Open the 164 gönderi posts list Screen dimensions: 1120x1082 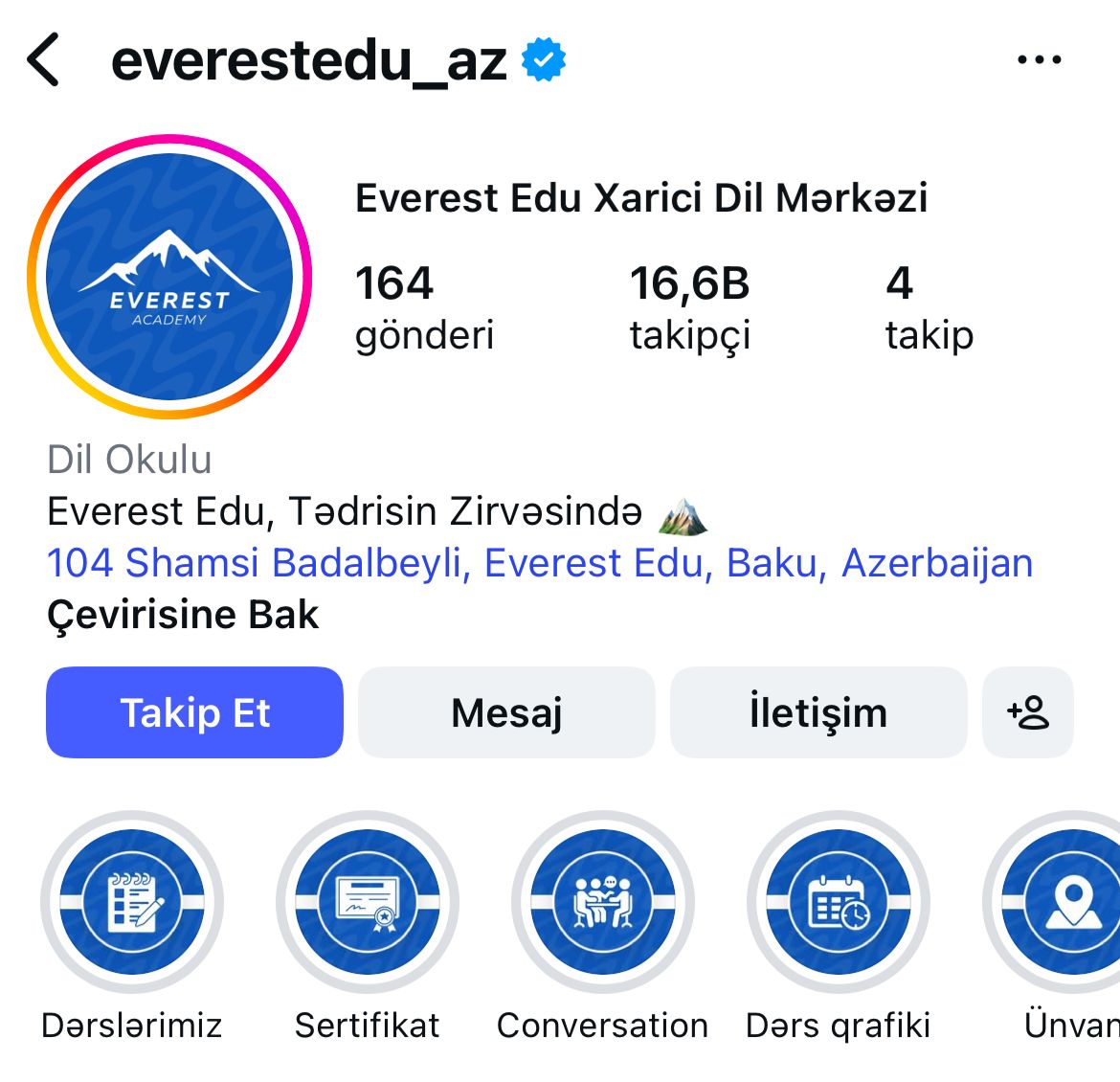point(423,307)
